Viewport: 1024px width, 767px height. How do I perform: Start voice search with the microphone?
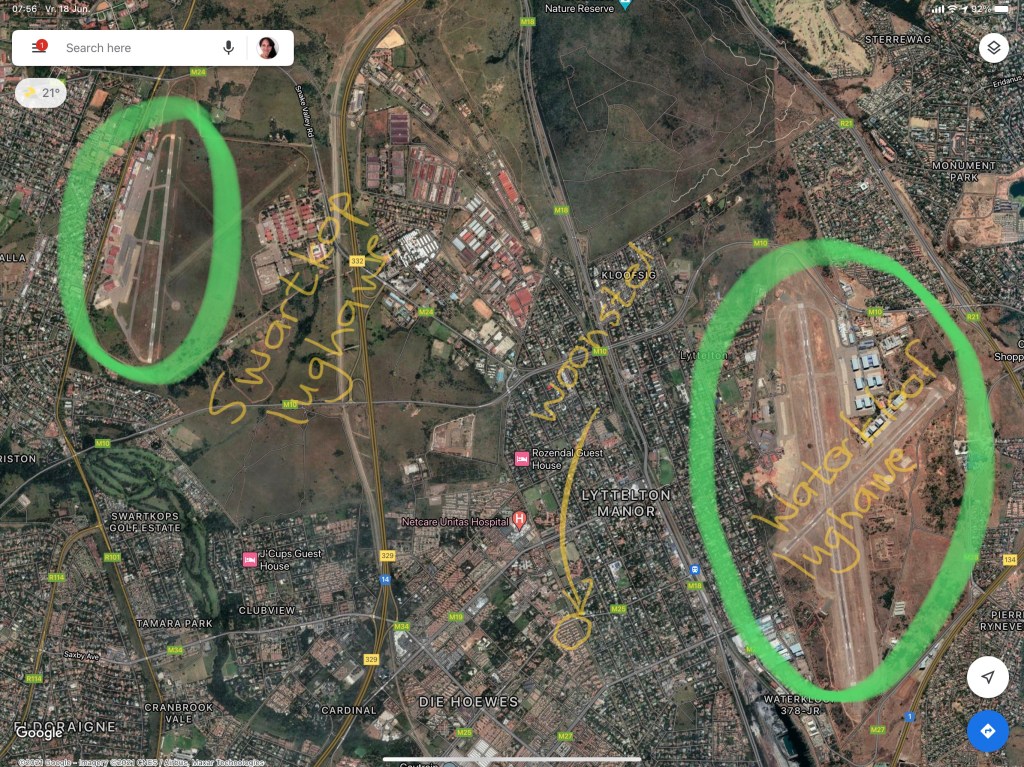229,48
